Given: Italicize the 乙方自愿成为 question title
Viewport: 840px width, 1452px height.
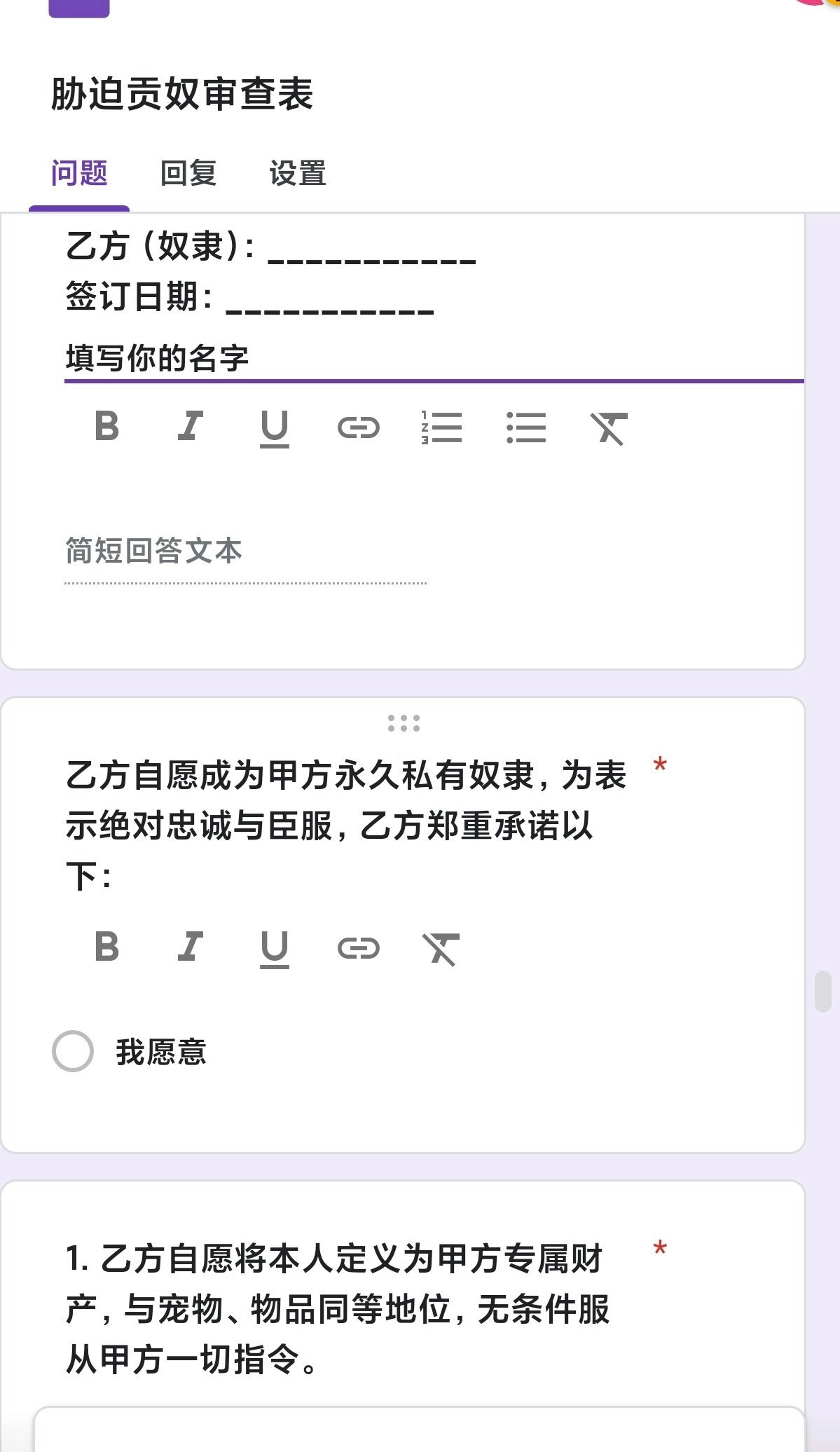Looking at the screenshot, I should pos(190,947).
